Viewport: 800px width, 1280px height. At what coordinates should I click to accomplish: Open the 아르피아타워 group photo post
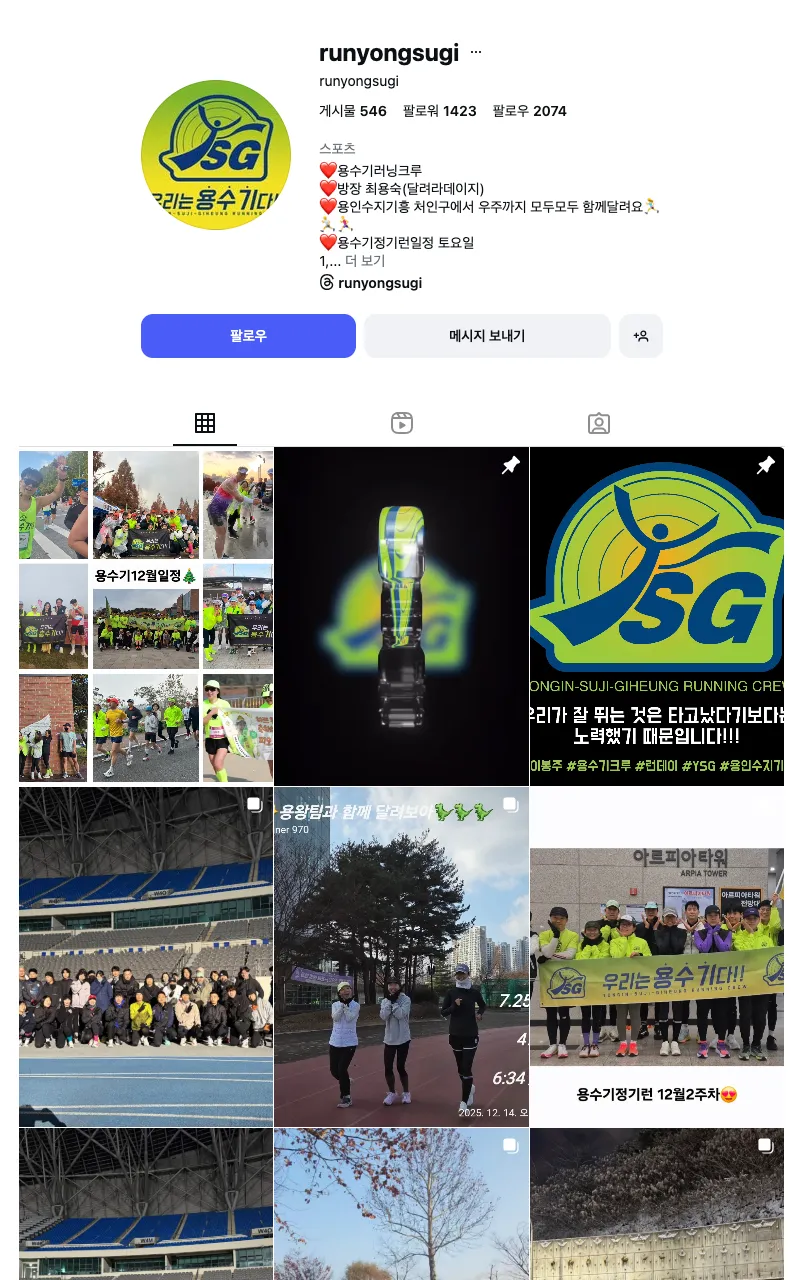point(656,956)
